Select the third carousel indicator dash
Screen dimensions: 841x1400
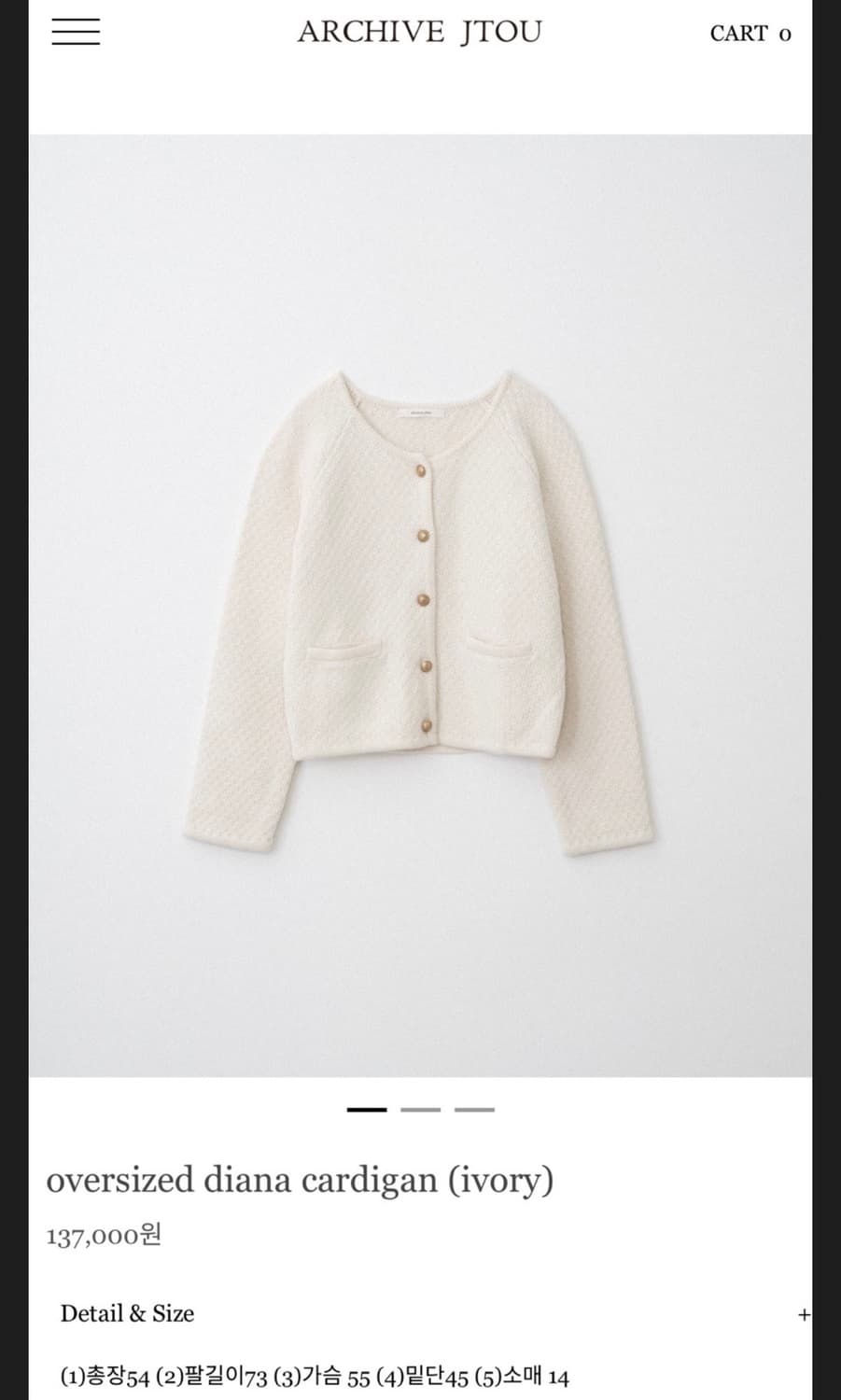coord(473,1109)
